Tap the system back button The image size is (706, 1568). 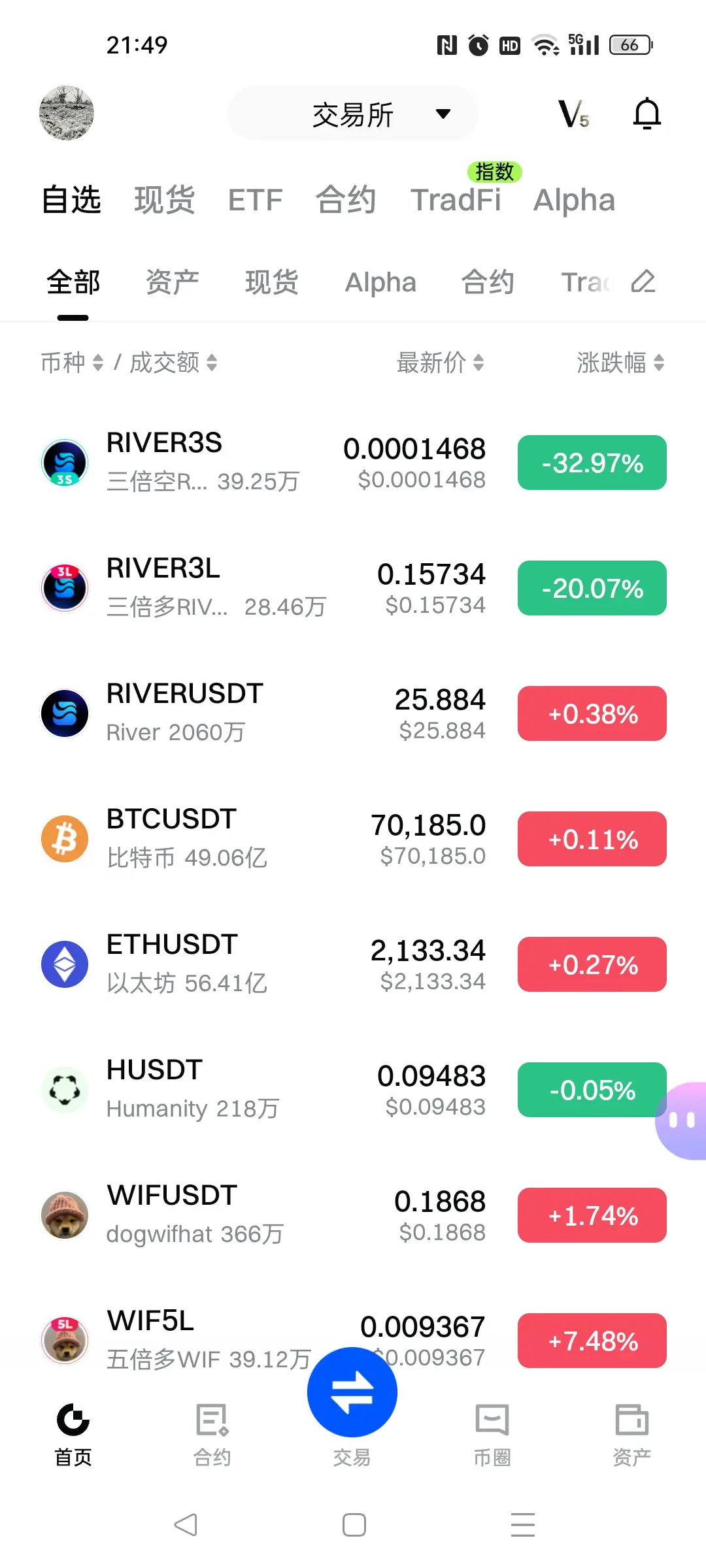[186, 1525]
